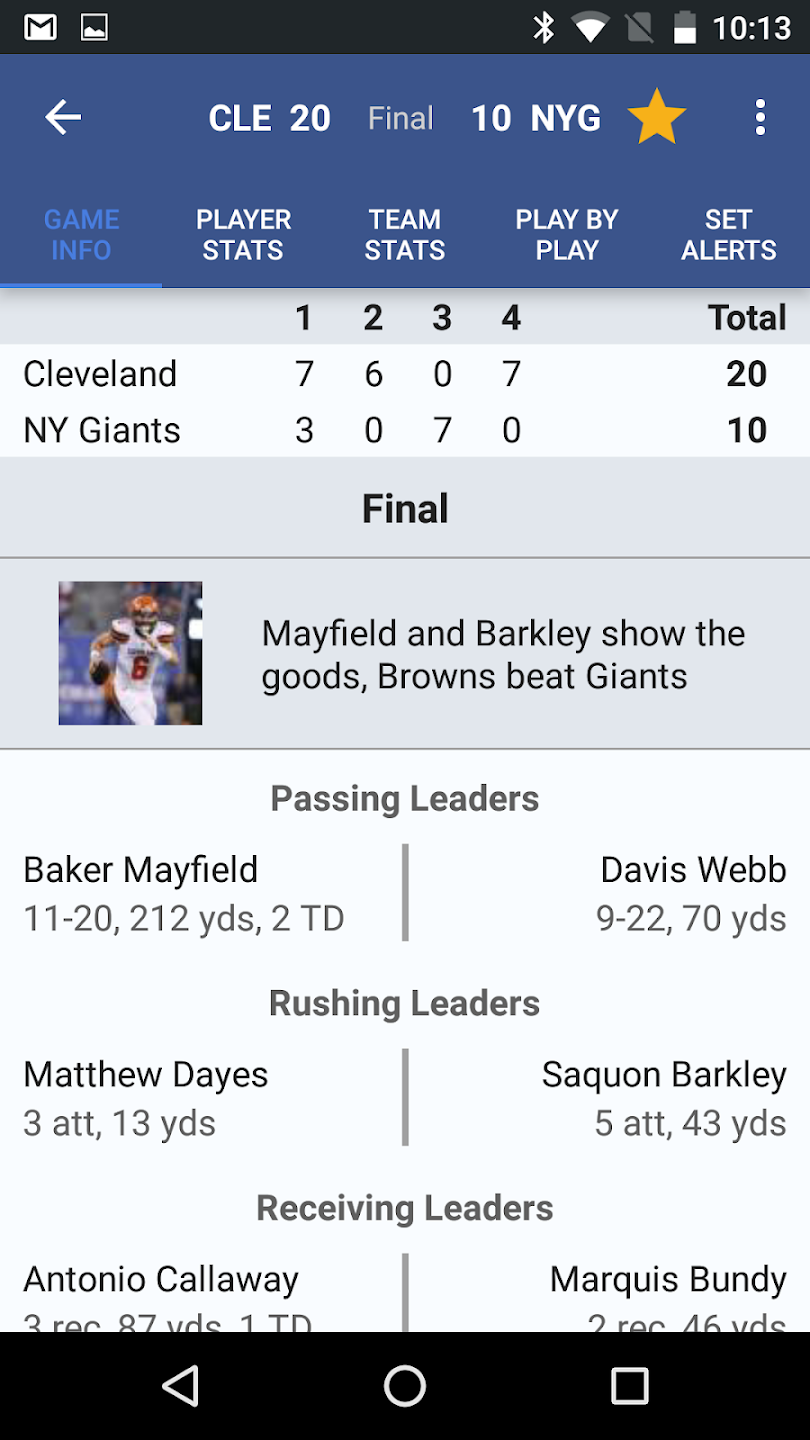Switch to the Team Stats tab

tap(405, 235)
